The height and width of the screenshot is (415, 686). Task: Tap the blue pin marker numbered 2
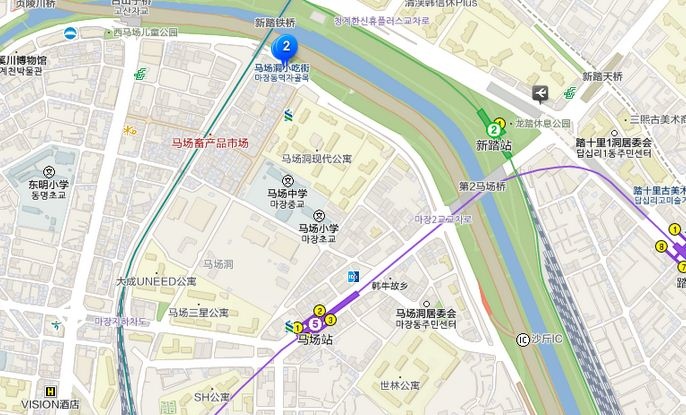(x=286, y=46)
